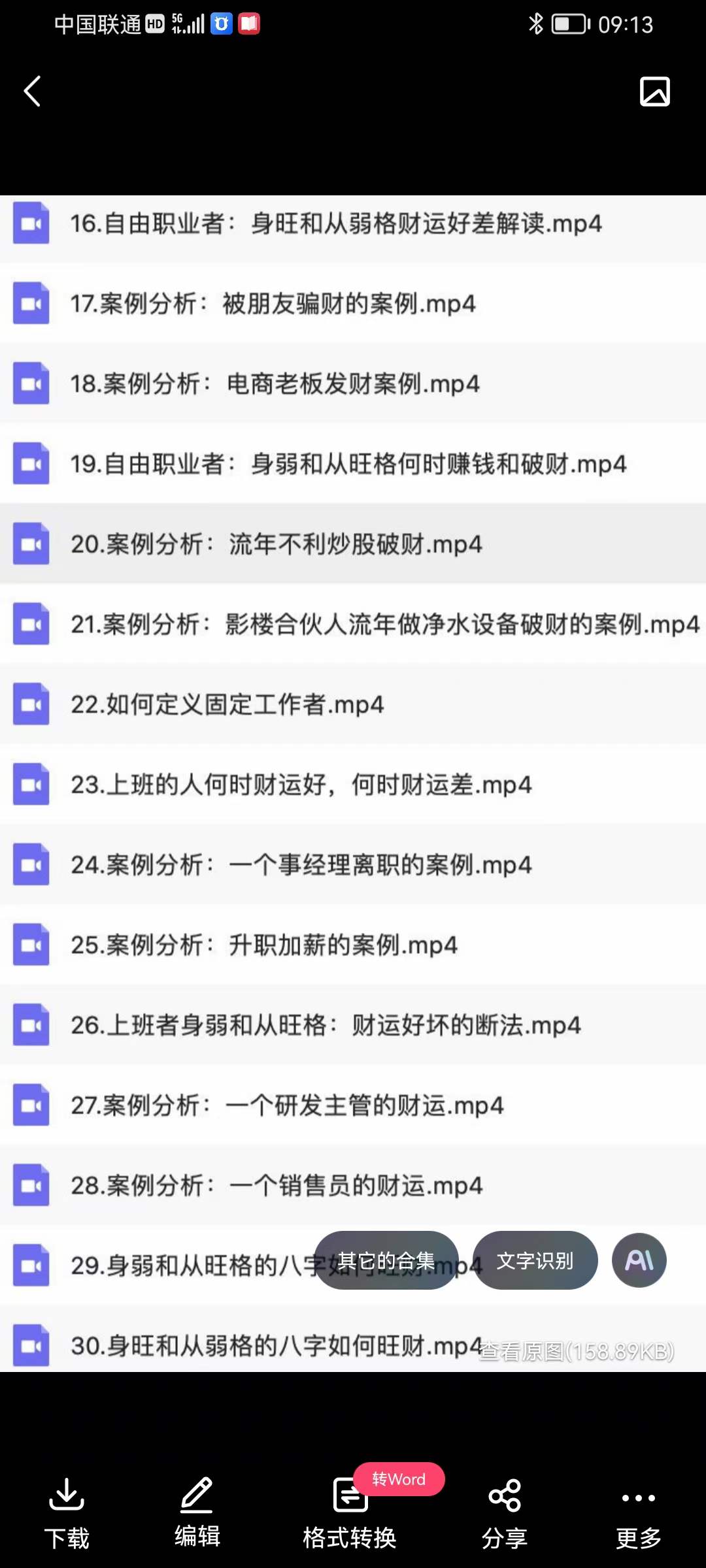This screenshot has height=1568, width=706.
Task: Tap the 其它的合集 floating button
Action: (386, 1260)
